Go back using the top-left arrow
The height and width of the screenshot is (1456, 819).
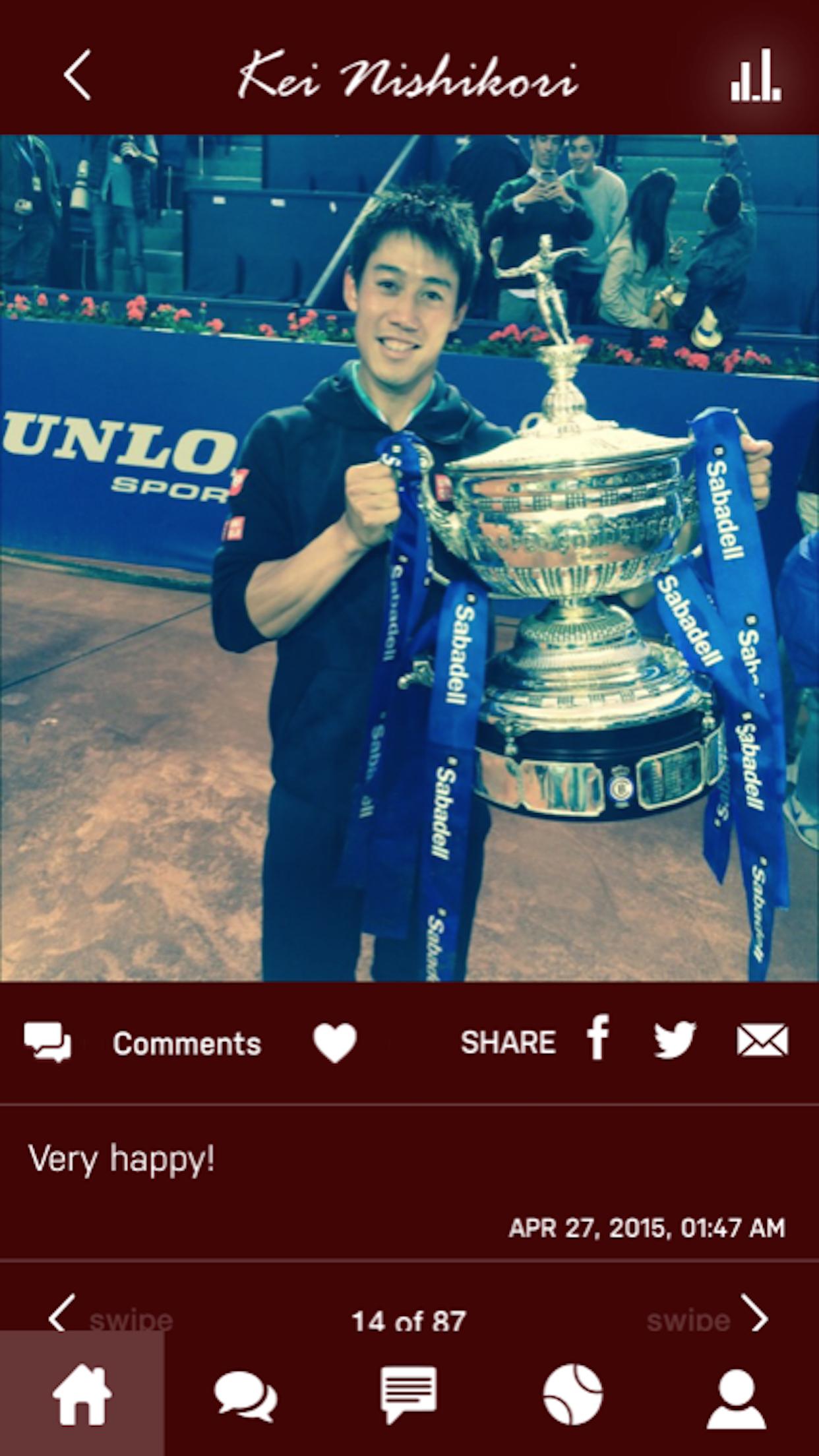coord(78,76)
